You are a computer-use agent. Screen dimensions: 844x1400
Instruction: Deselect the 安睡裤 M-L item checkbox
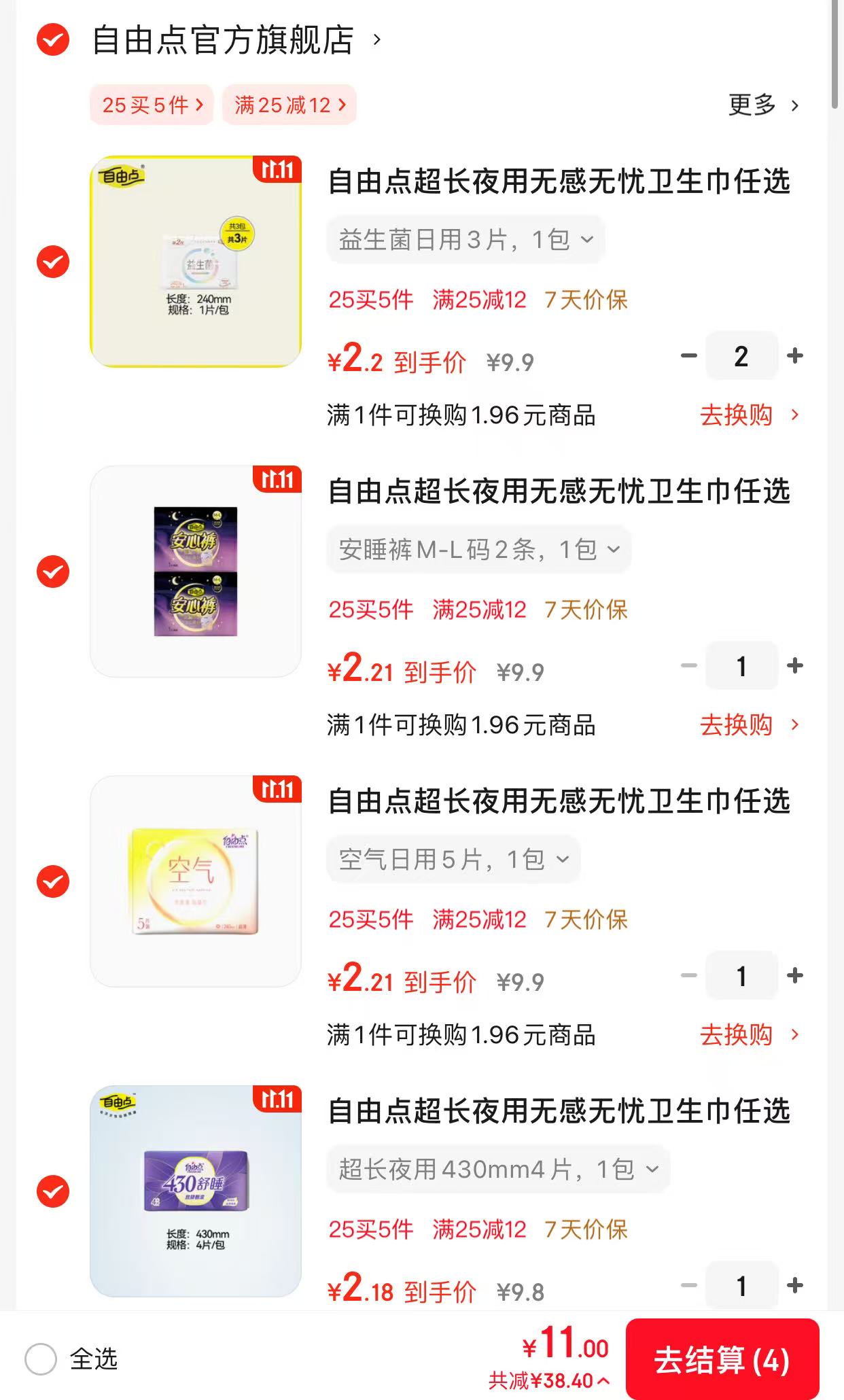click(52, 572)
